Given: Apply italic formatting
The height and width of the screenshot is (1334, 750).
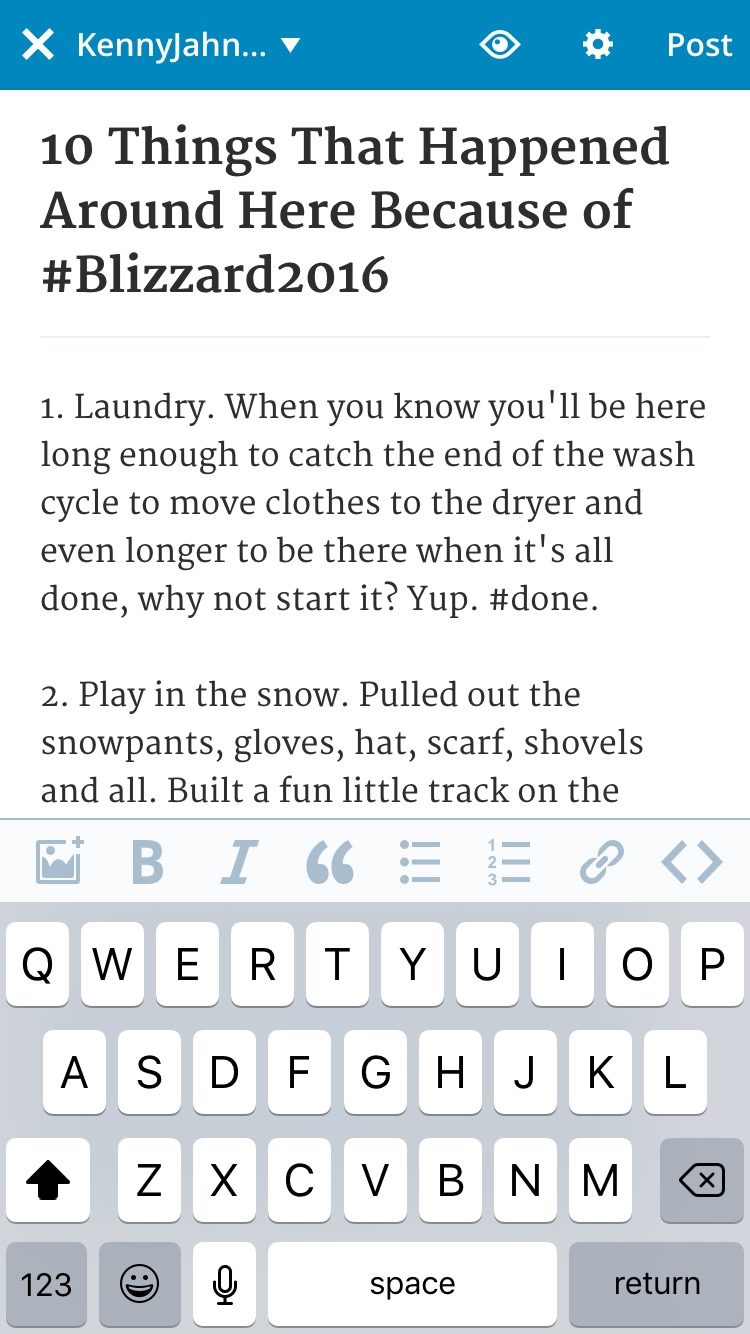Looking at the screenshot, I should tap(238, 861).
